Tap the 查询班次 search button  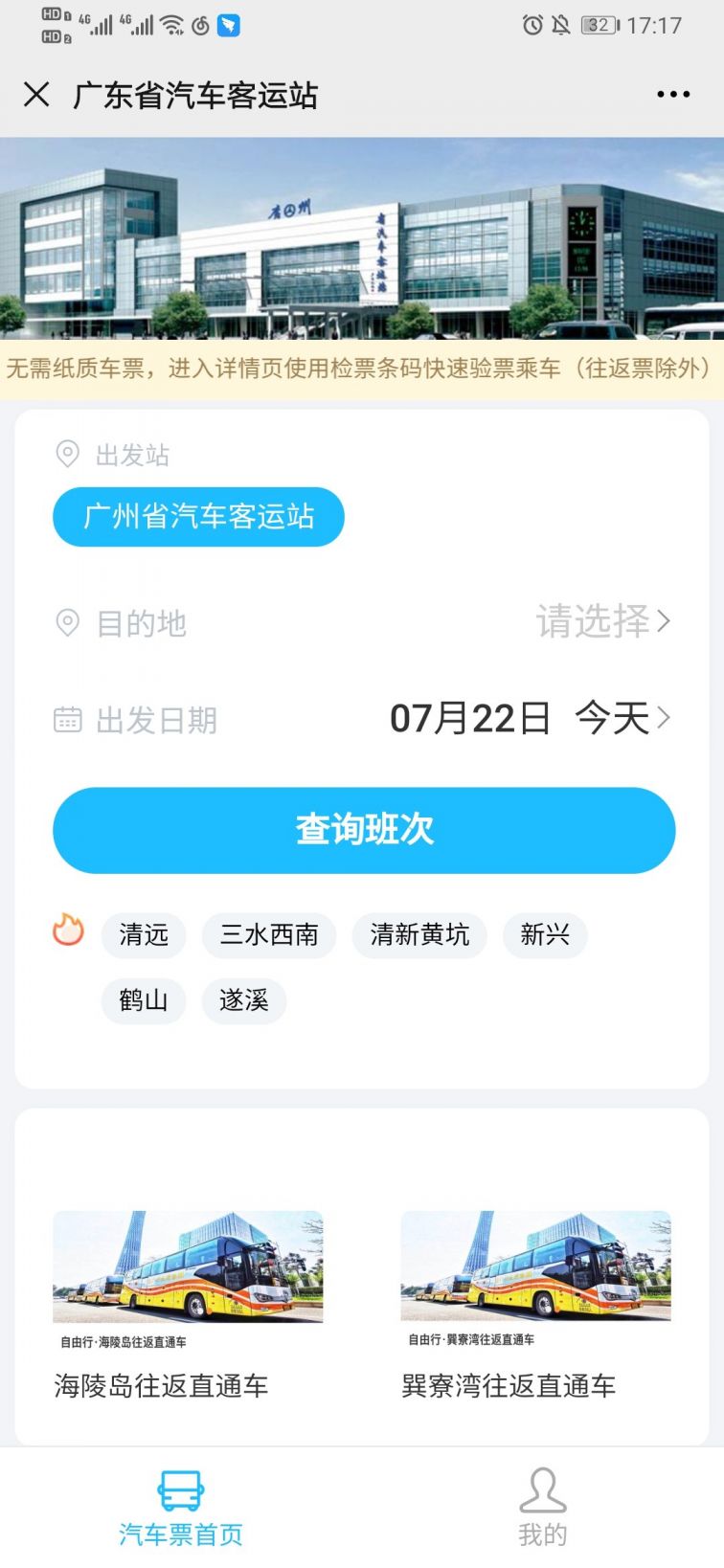[364, 830]
